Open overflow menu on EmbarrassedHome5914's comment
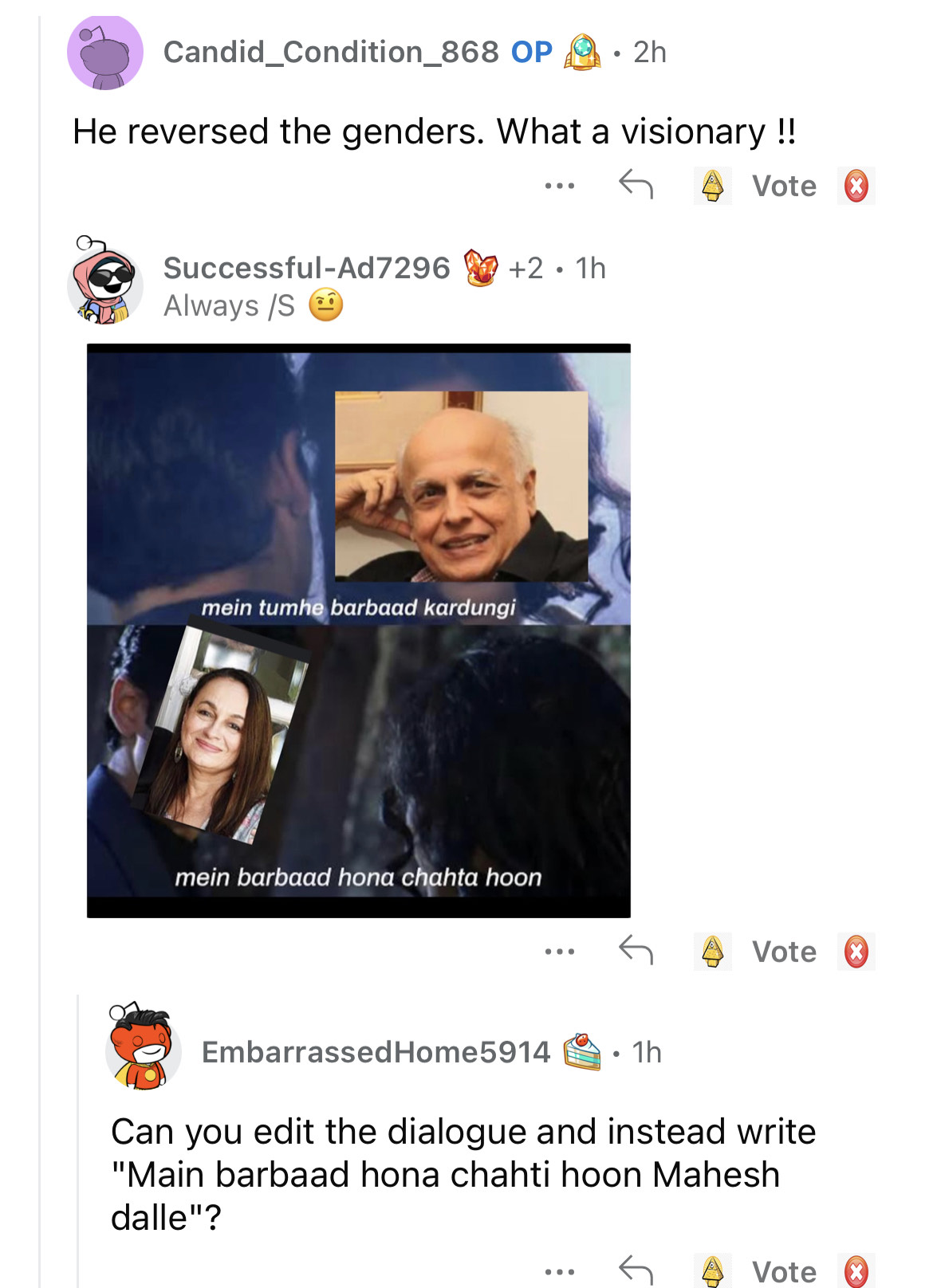The image size is (933, 1288). tap(559, 1271)
